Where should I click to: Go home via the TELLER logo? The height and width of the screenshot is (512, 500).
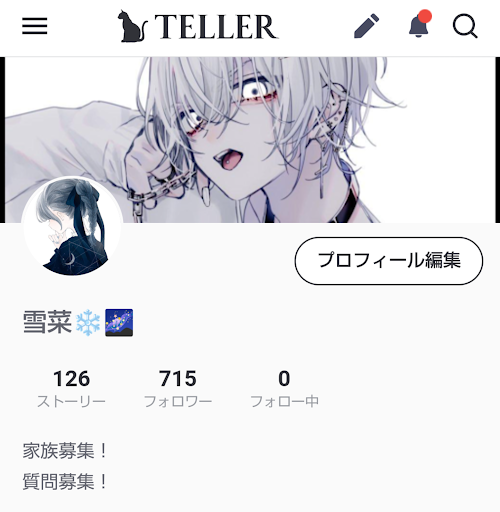point(198,26)
